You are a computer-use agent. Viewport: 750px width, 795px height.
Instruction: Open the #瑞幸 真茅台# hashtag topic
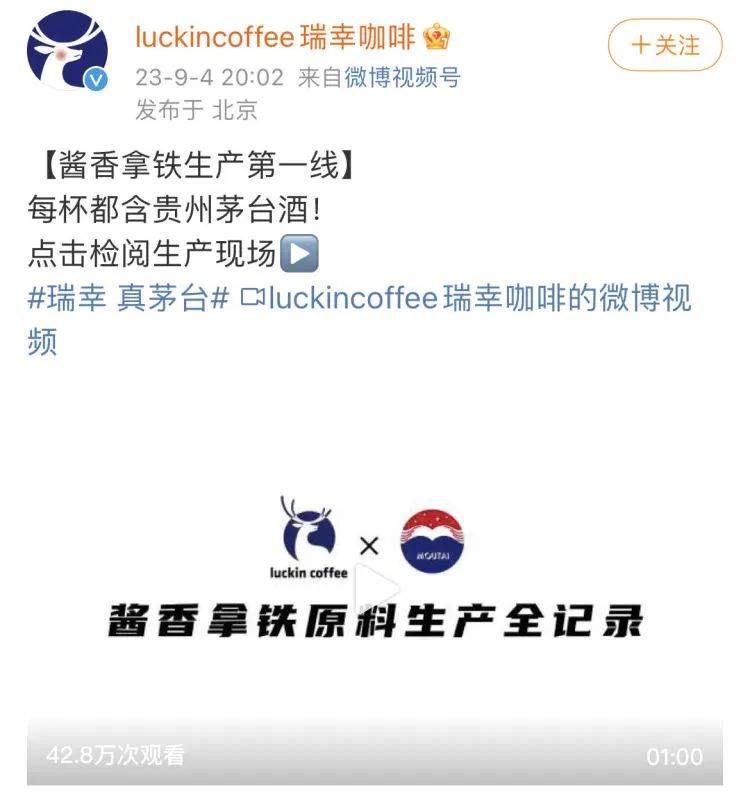click(129, 298)
